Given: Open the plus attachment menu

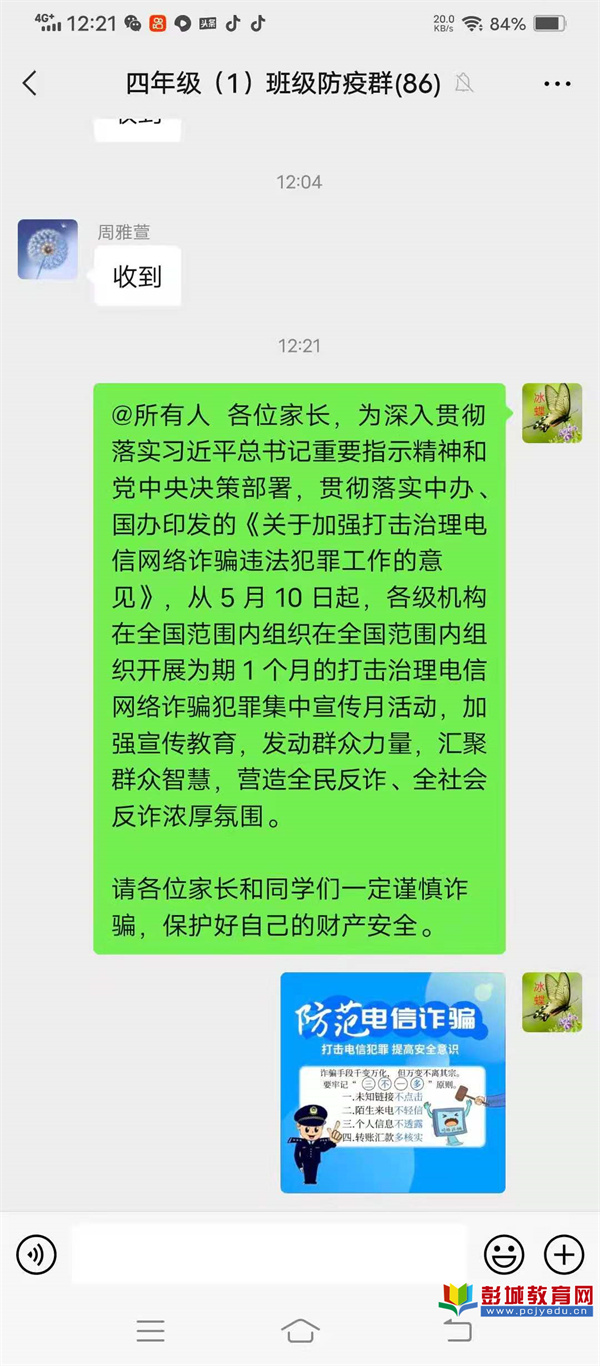Looking at the screenshot, I should click(563, 1253).
